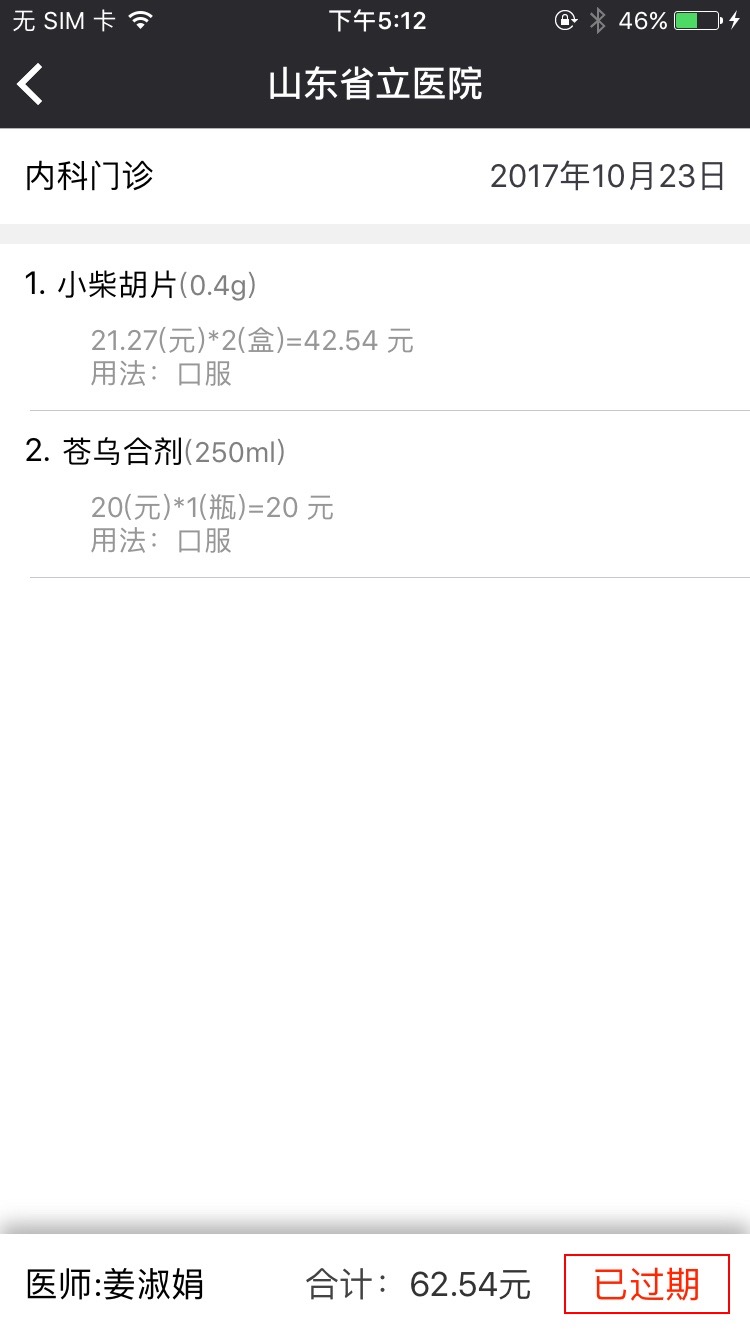Tap the price line 20(元)*1(瓶)=20 元
The height and width of the screenshot is (1334, 750).
tap(210, 508)
